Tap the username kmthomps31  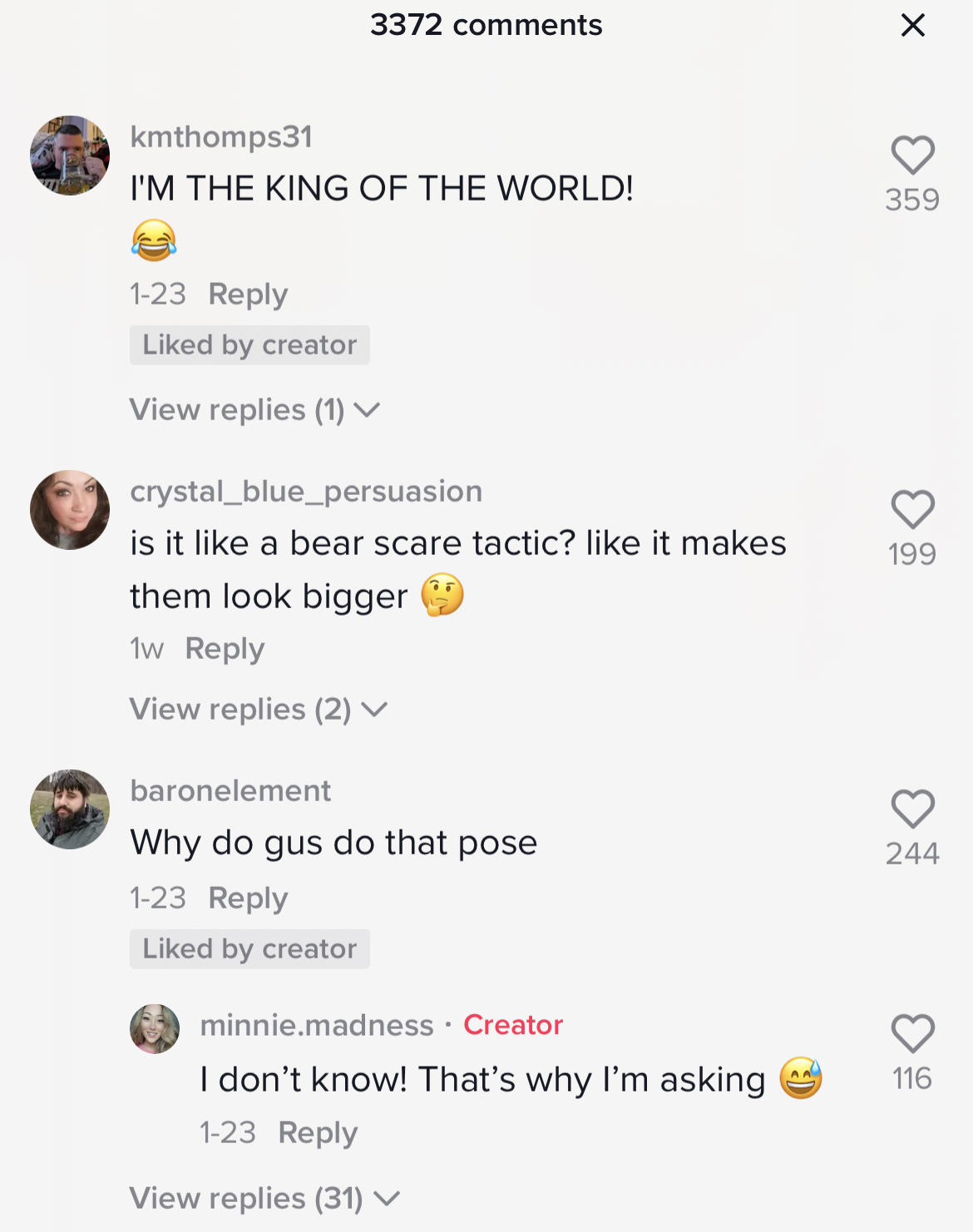point(221,137)
